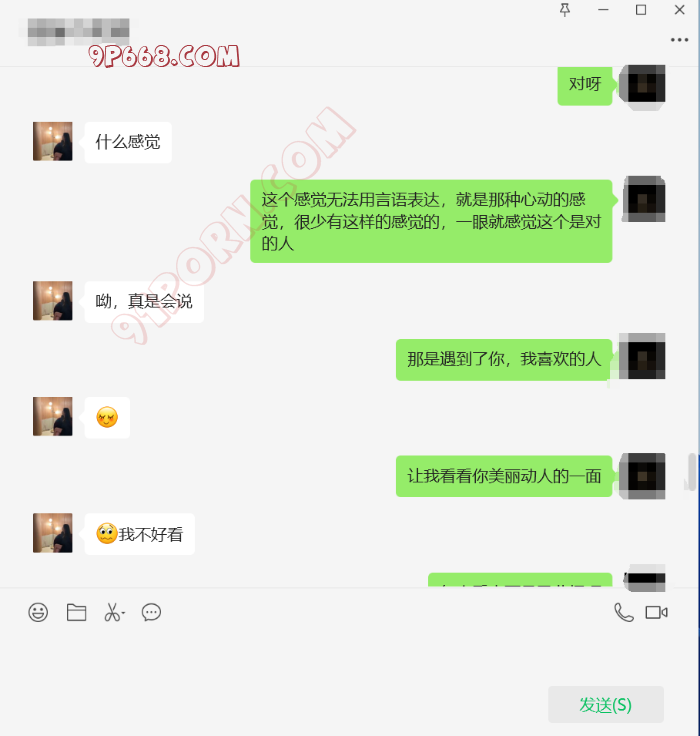Start a voice call
Viewport: 700px width, 736px height.
[623, 612]
